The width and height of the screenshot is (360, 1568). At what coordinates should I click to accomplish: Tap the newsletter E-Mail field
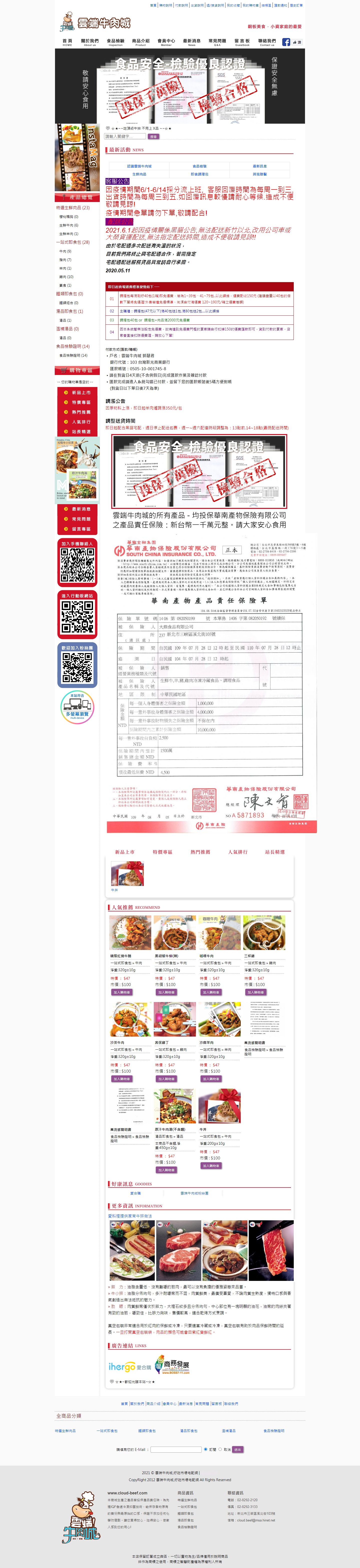coord(176,1449)
